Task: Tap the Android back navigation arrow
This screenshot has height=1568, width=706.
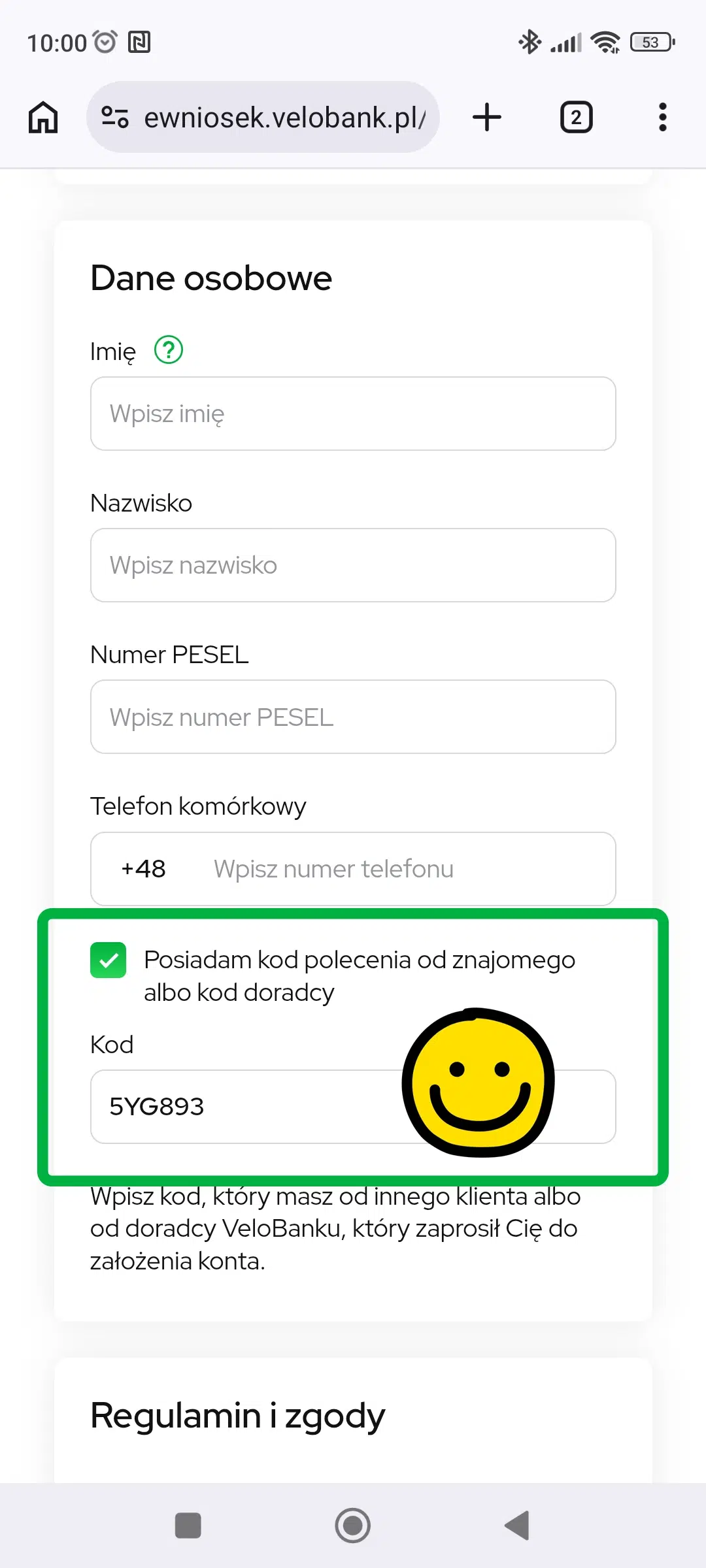Action: (516, 1526)
